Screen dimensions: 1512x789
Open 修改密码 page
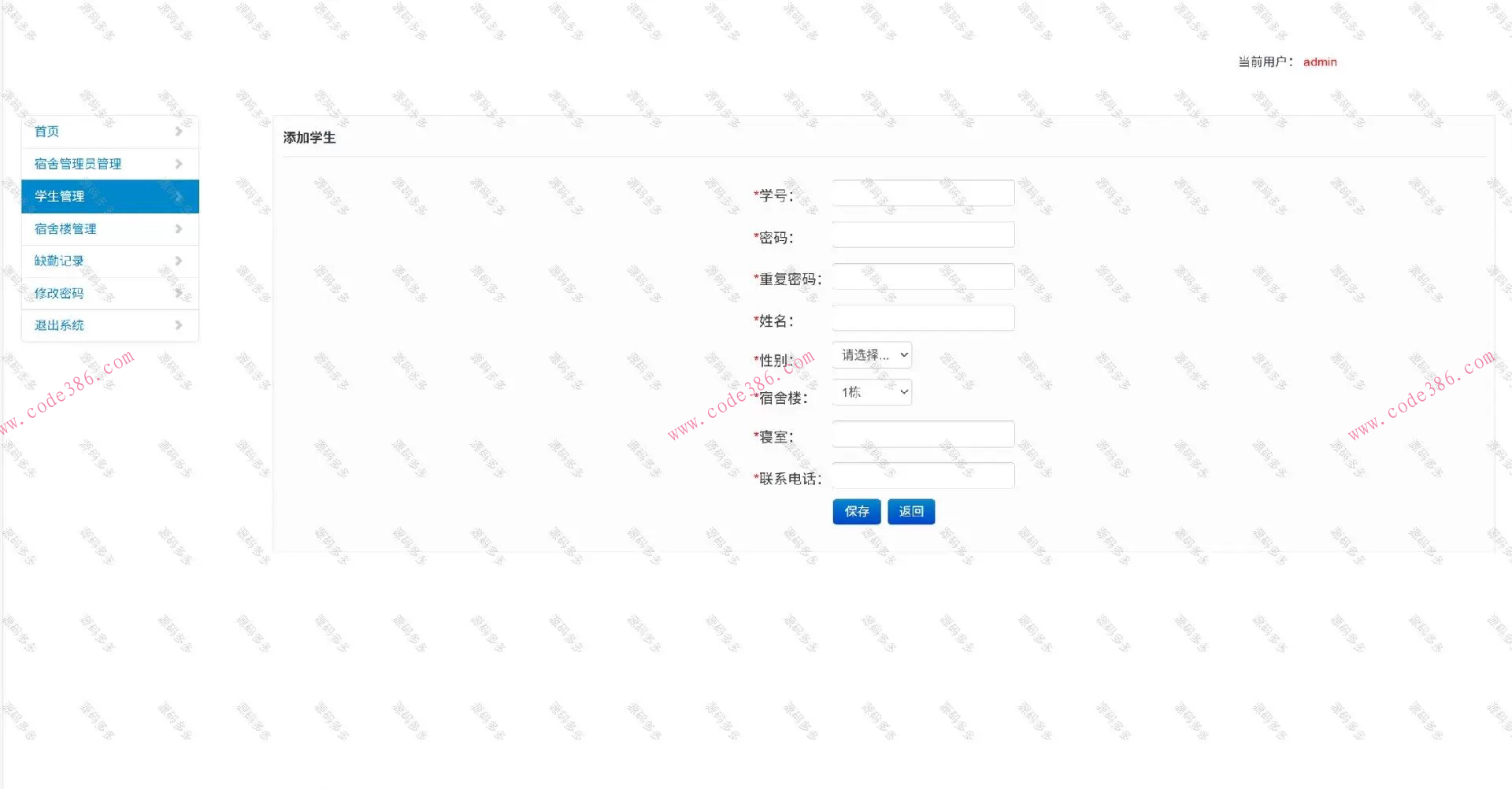click(109, 293)
